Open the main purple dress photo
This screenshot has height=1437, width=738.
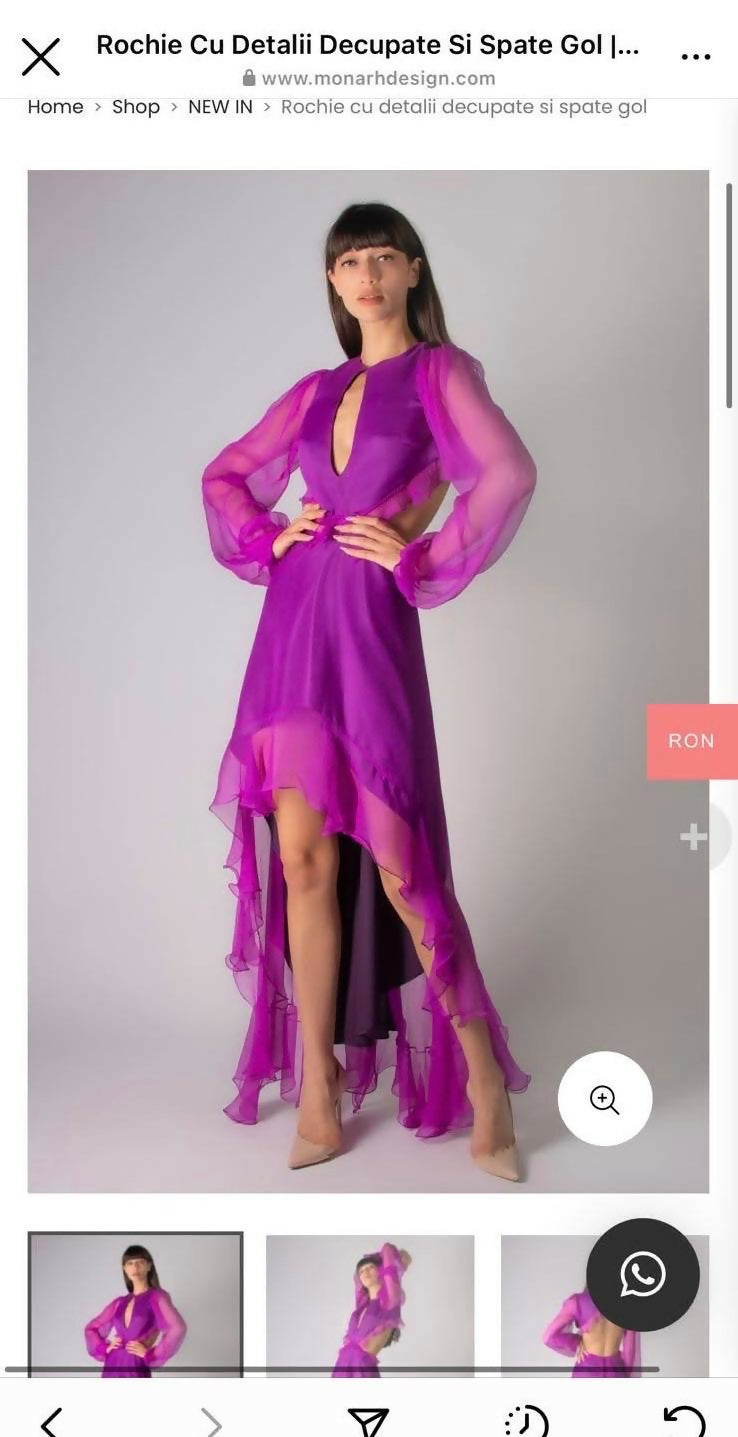click(x=368, y=680)
